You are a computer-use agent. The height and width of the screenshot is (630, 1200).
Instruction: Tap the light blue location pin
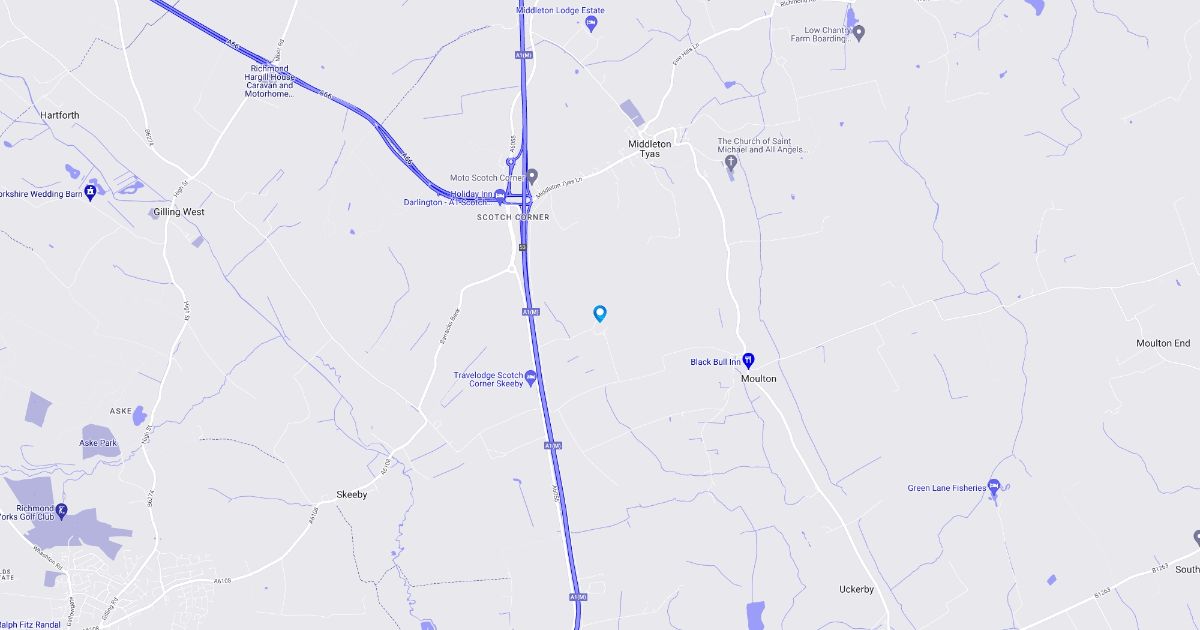[600, 313]
